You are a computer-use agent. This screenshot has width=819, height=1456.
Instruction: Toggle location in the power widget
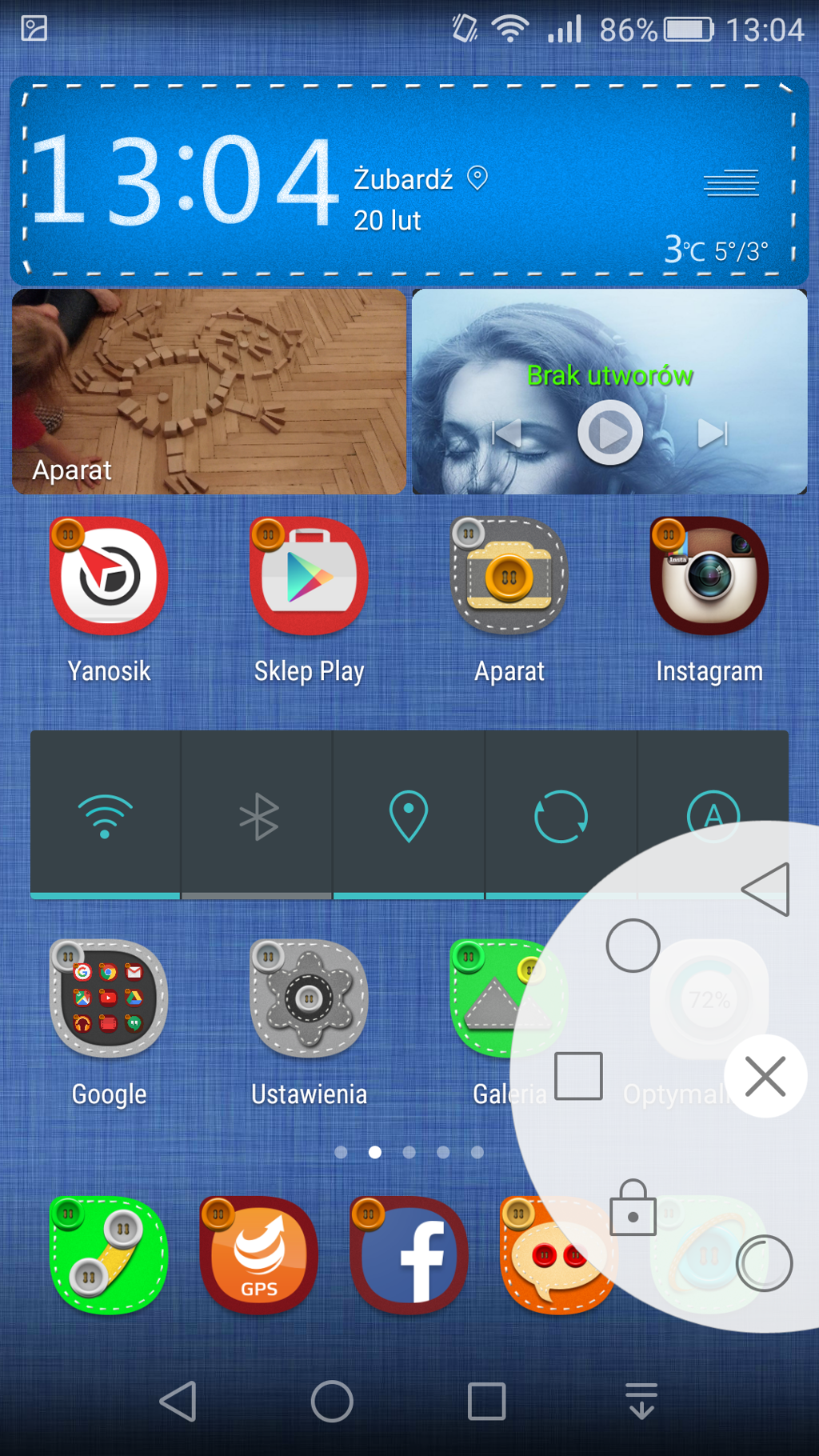click(x=409, y=816)
